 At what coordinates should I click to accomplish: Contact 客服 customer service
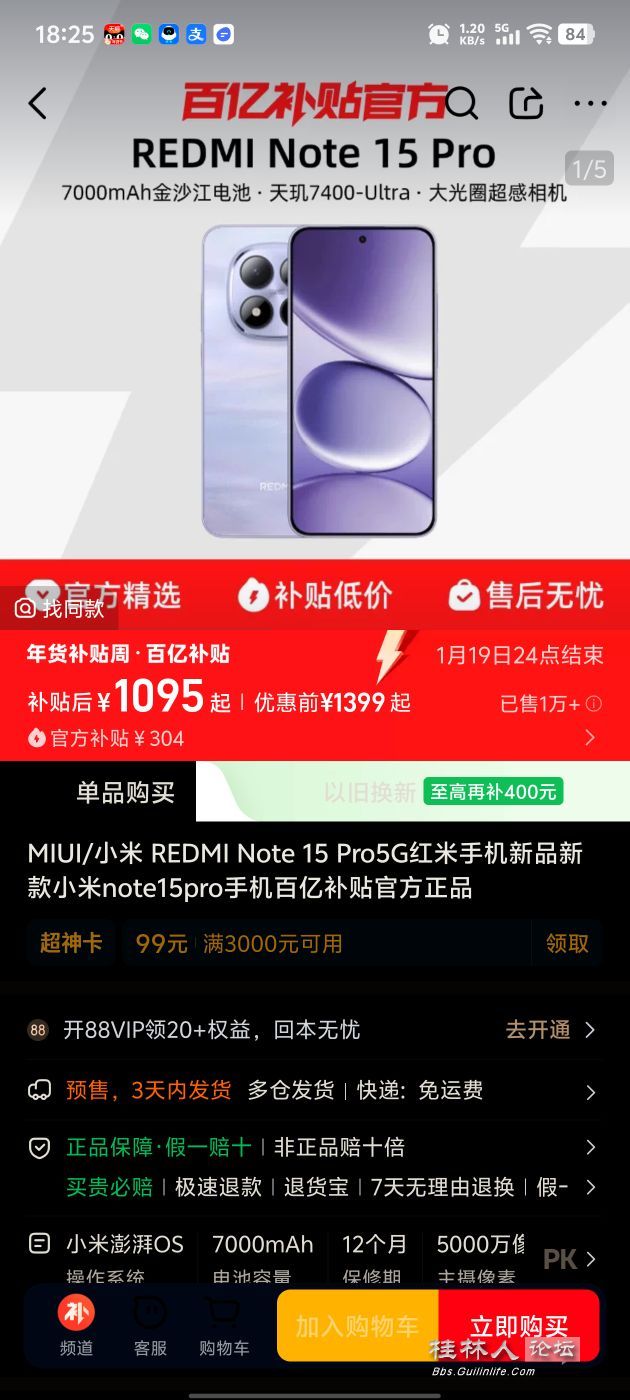(150, 1326)
